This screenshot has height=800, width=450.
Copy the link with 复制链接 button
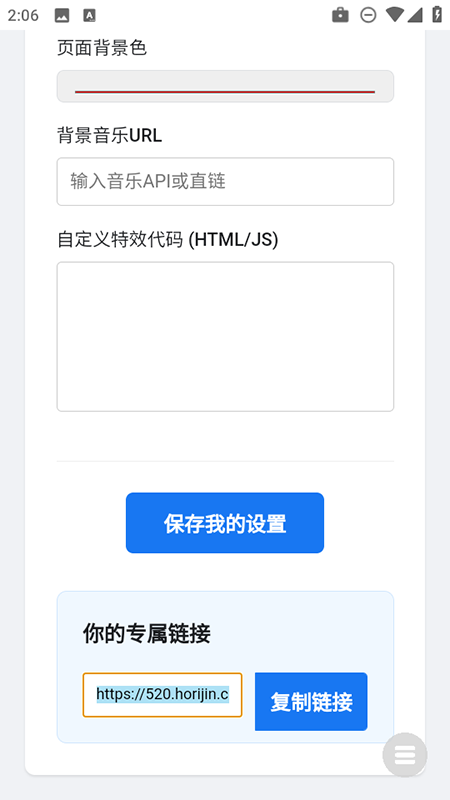[x=311, y=702]
